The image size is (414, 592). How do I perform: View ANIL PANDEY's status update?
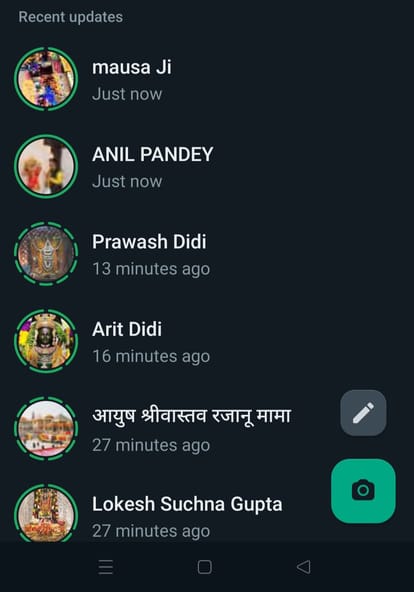[207, 166]
